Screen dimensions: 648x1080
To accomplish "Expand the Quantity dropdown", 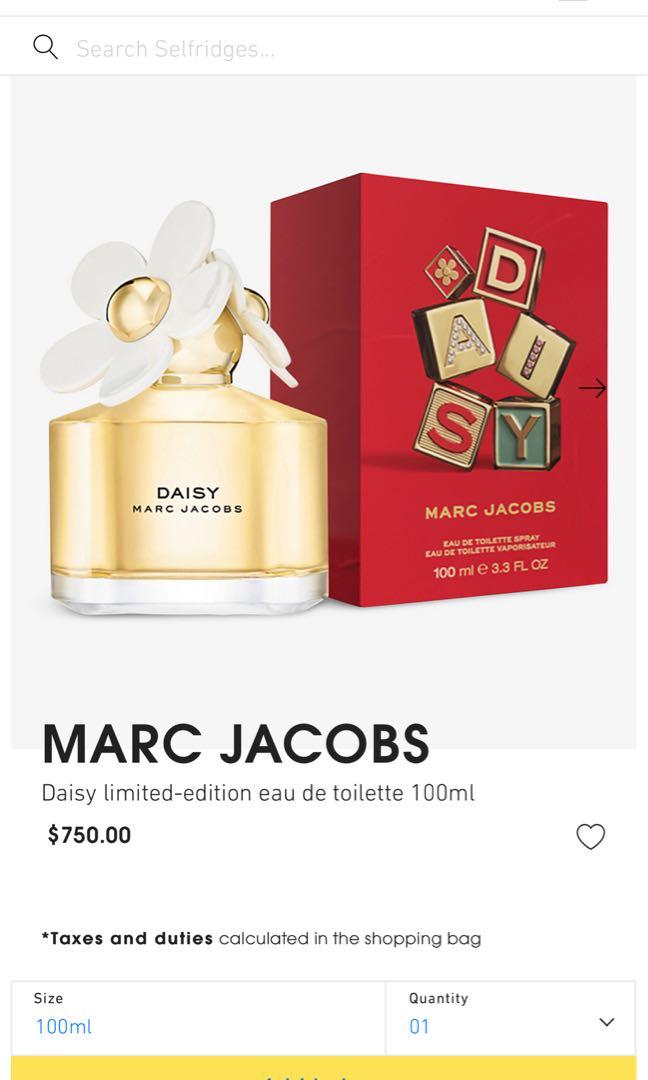I will pyautogui.click(x=510, y=1017).
